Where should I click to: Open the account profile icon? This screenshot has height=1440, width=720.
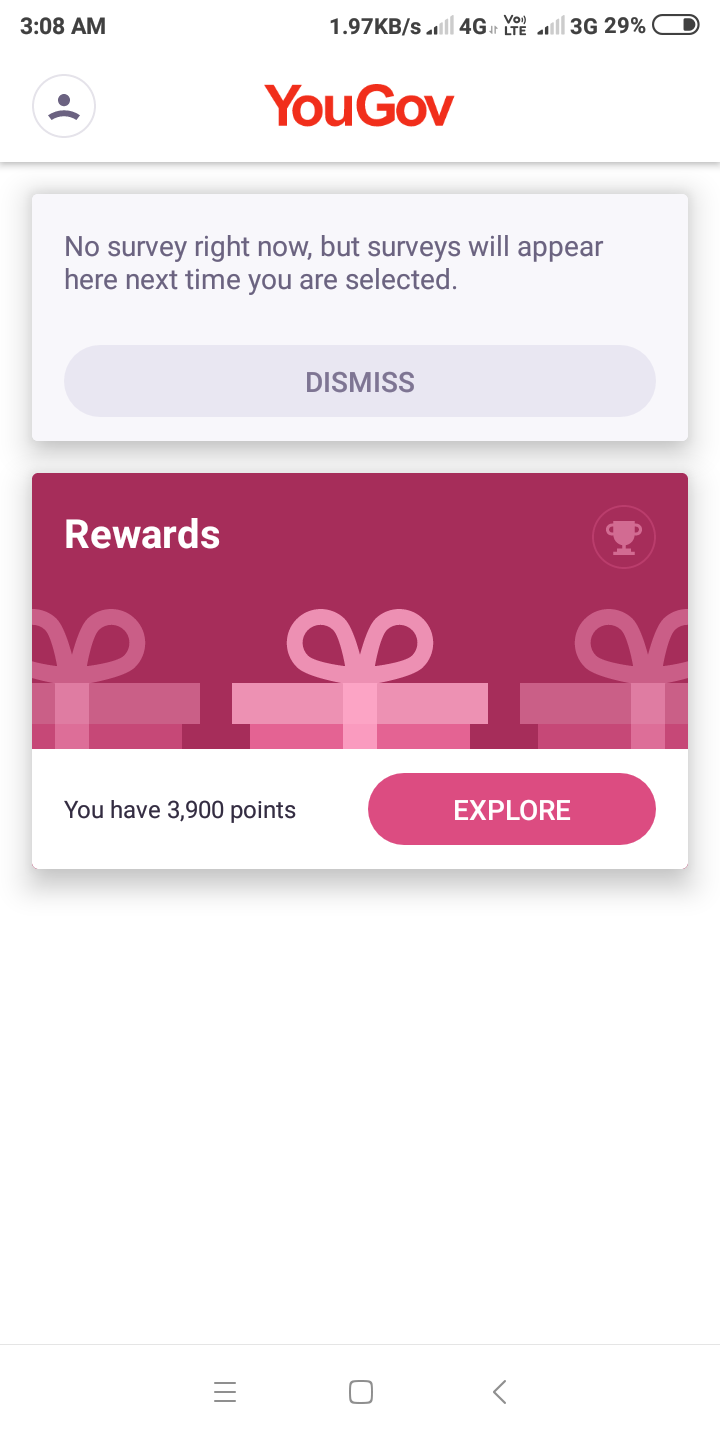tap(64, 106)
